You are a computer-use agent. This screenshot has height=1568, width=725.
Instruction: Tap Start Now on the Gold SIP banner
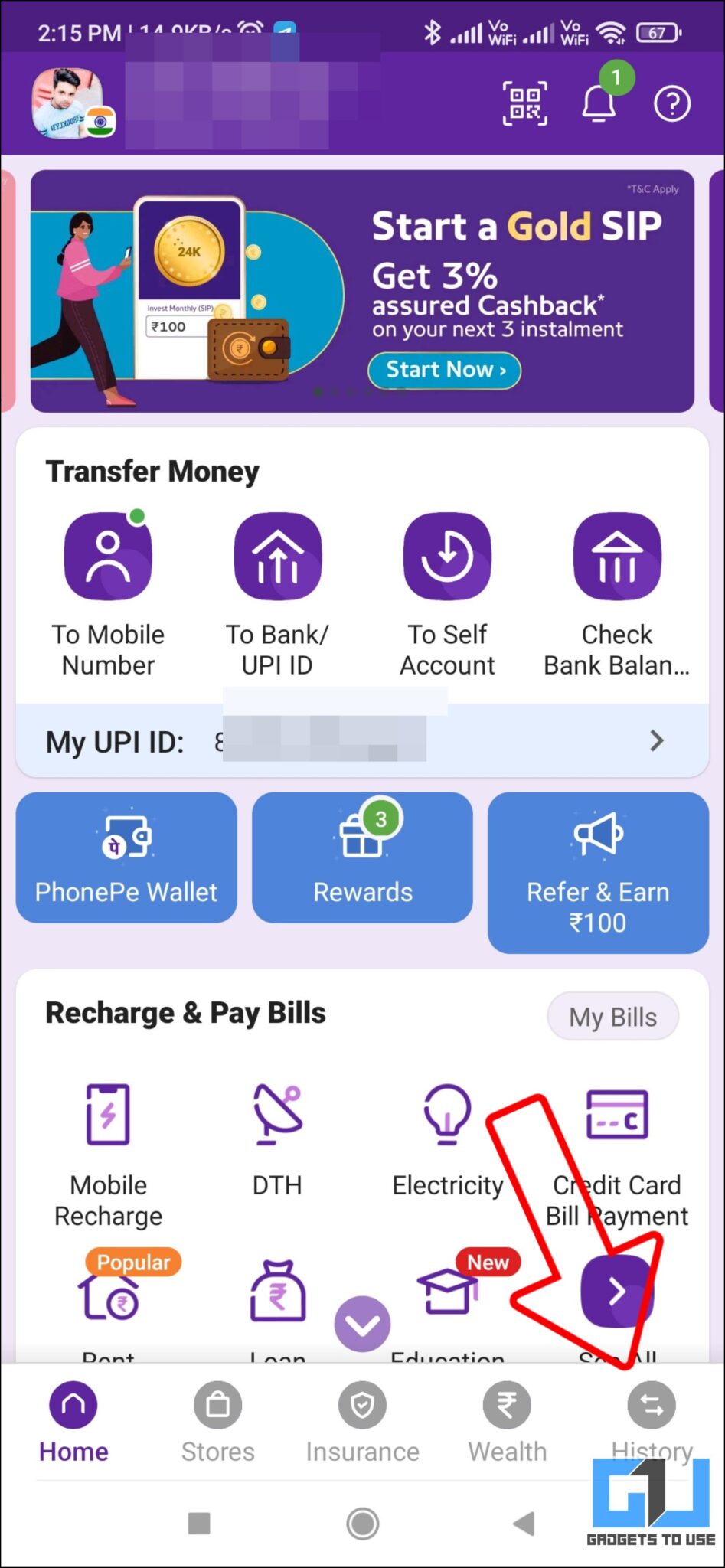(x=444, y=370)
